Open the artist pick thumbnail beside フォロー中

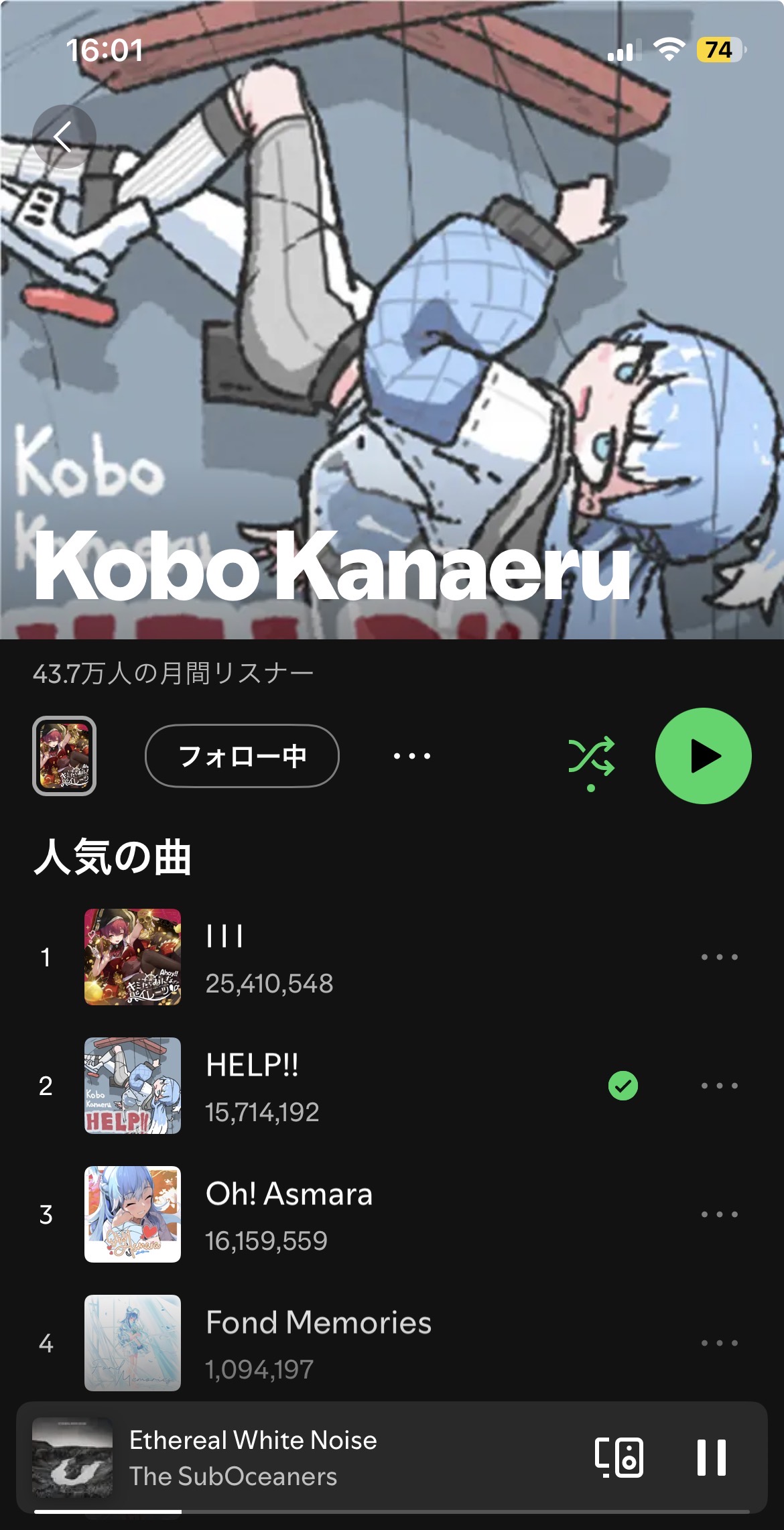coord(64,756)
